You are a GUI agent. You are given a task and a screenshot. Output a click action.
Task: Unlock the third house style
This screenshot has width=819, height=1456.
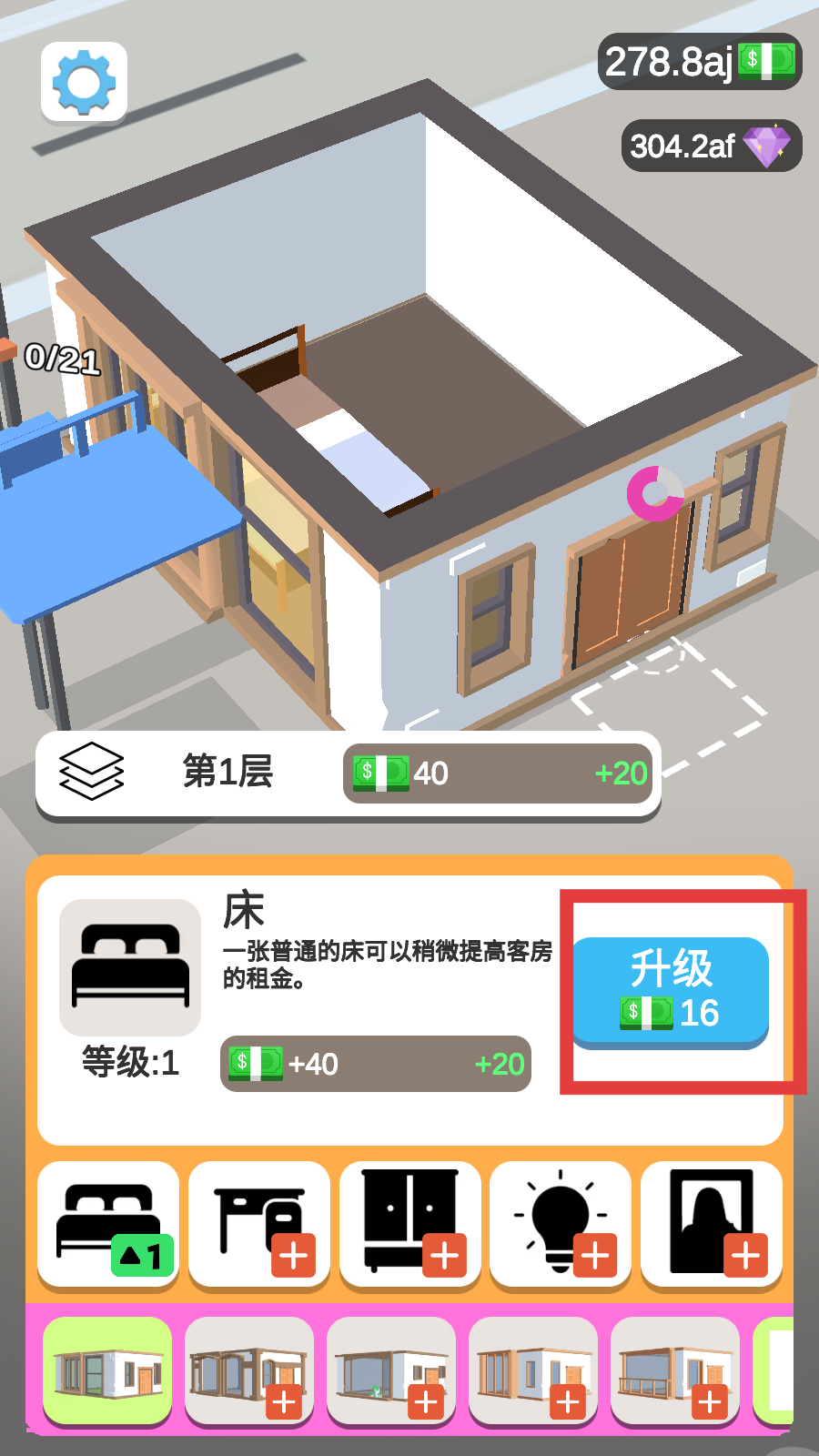[x=391, y=1370]
